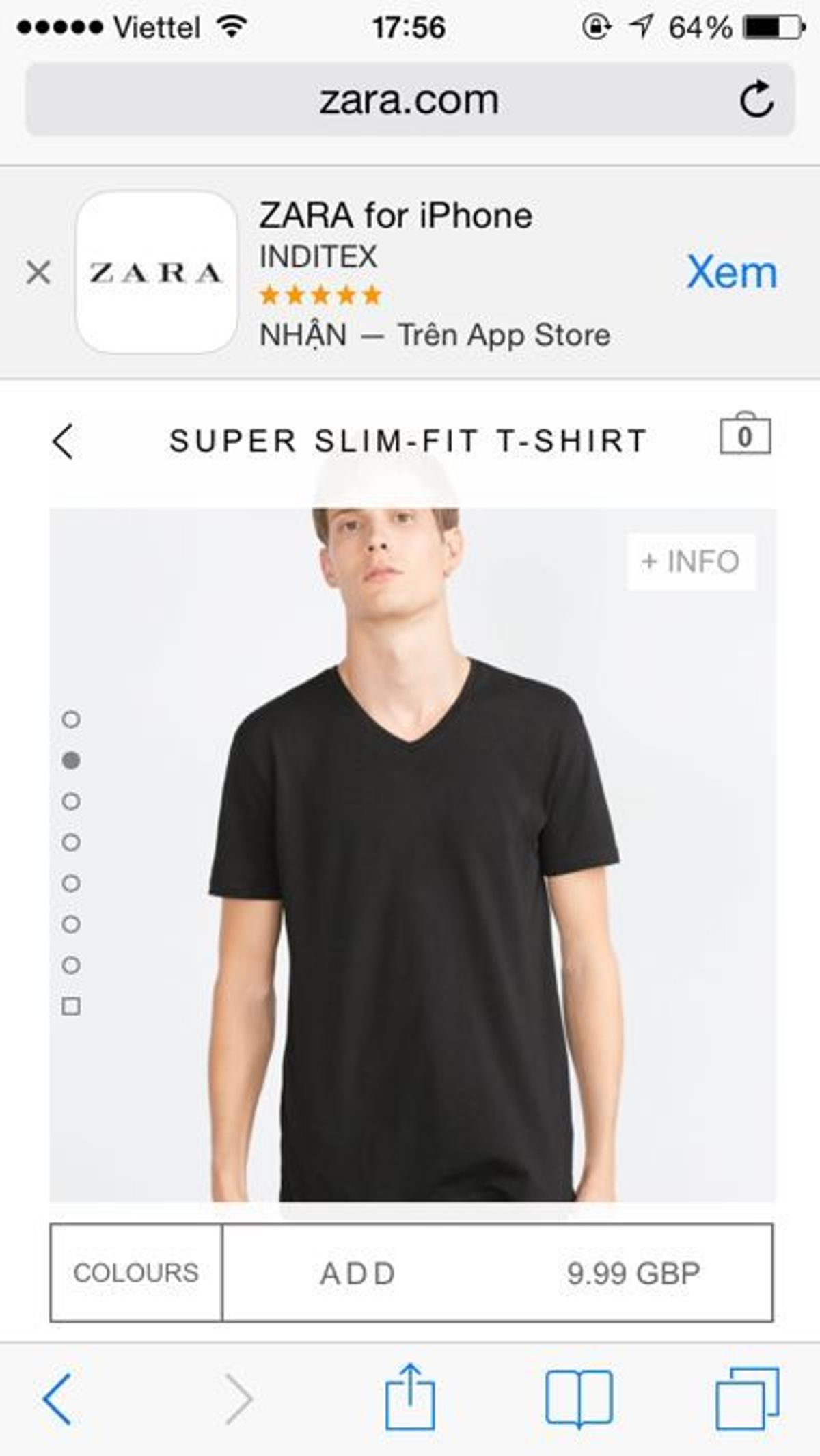
Task: Open the shopping bag
Action: pos(745,434)
